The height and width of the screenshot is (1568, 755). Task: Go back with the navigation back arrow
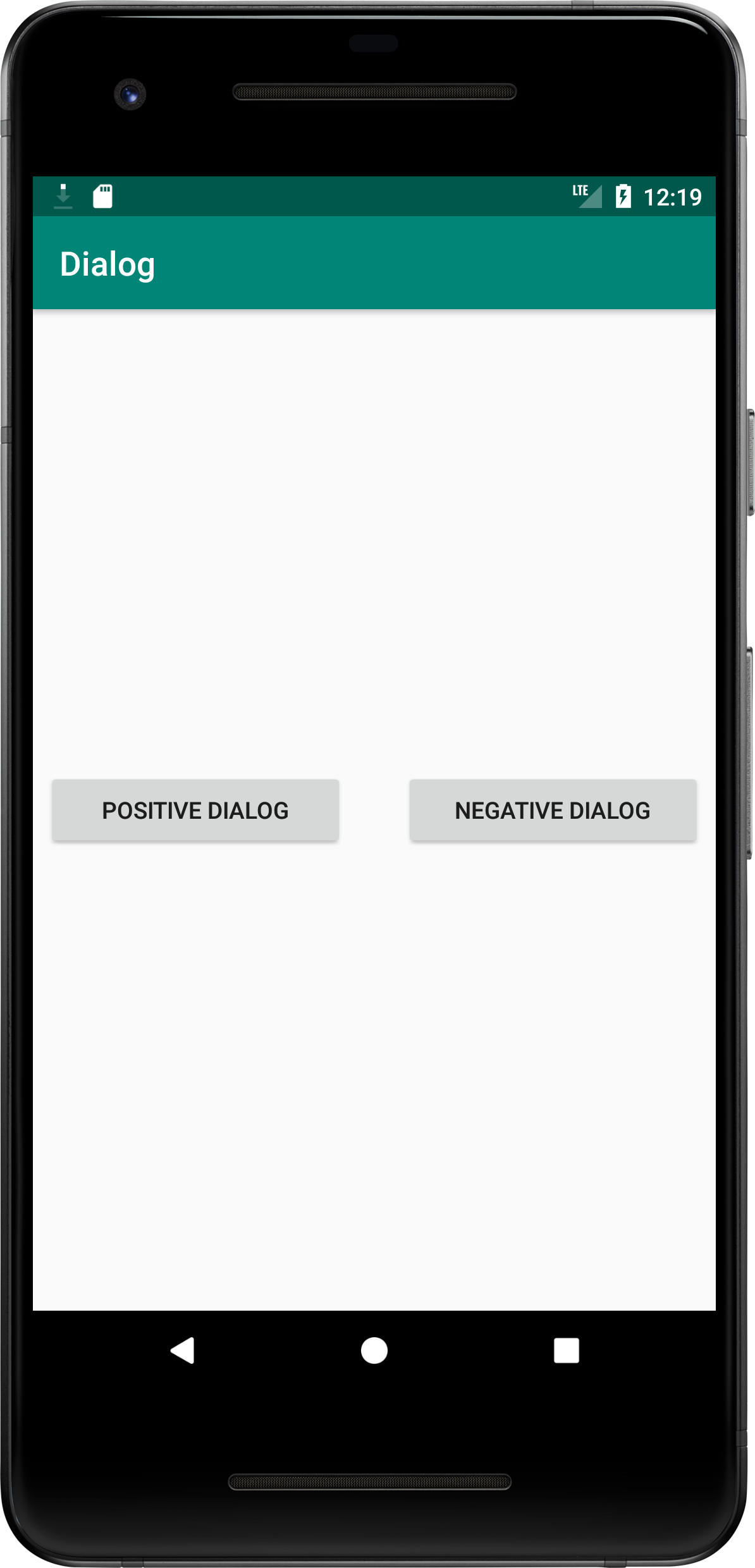[183, 1351]
